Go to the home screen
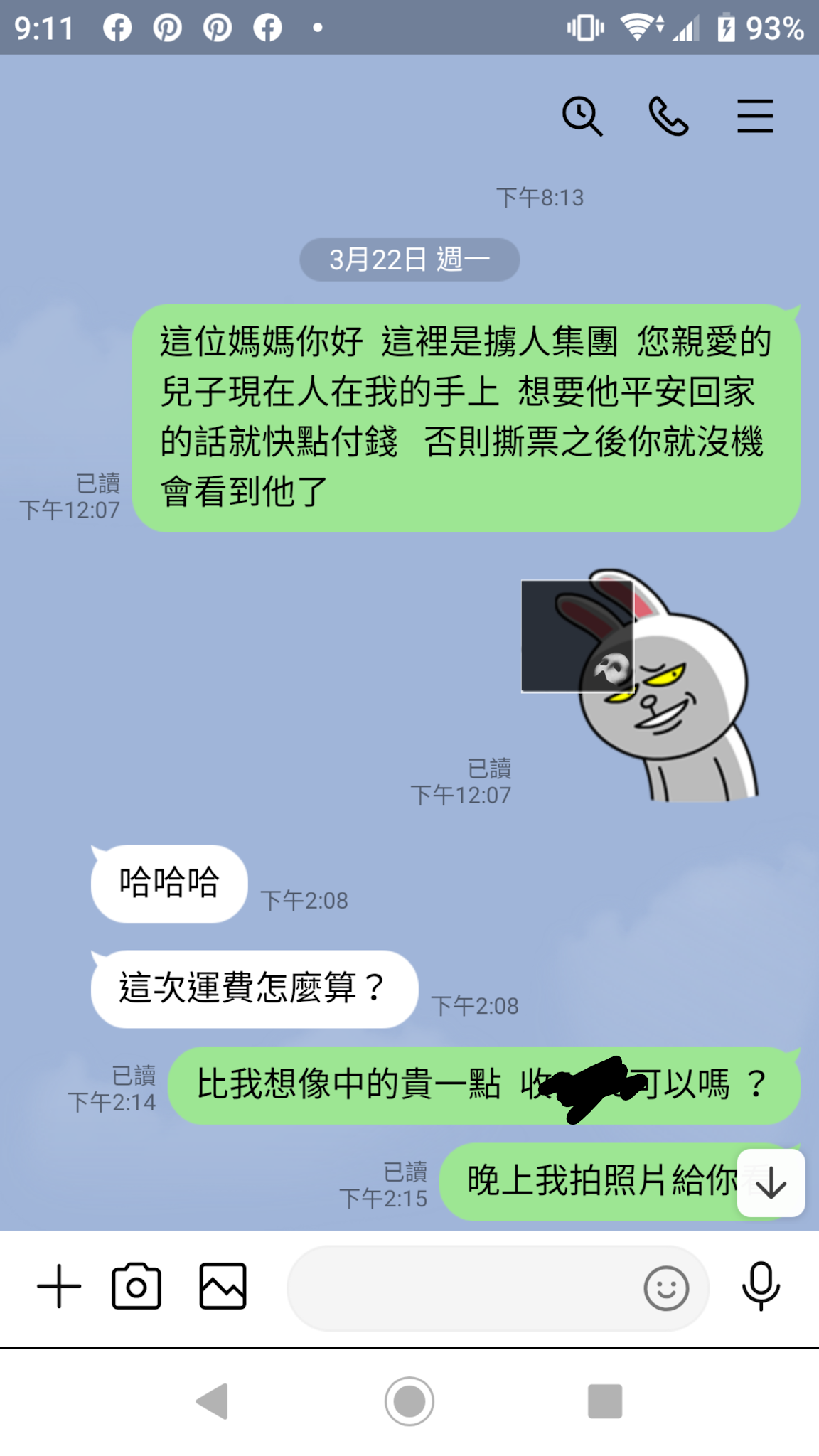This screenshot has height=1456, width=819. [x=409, y=1401]
